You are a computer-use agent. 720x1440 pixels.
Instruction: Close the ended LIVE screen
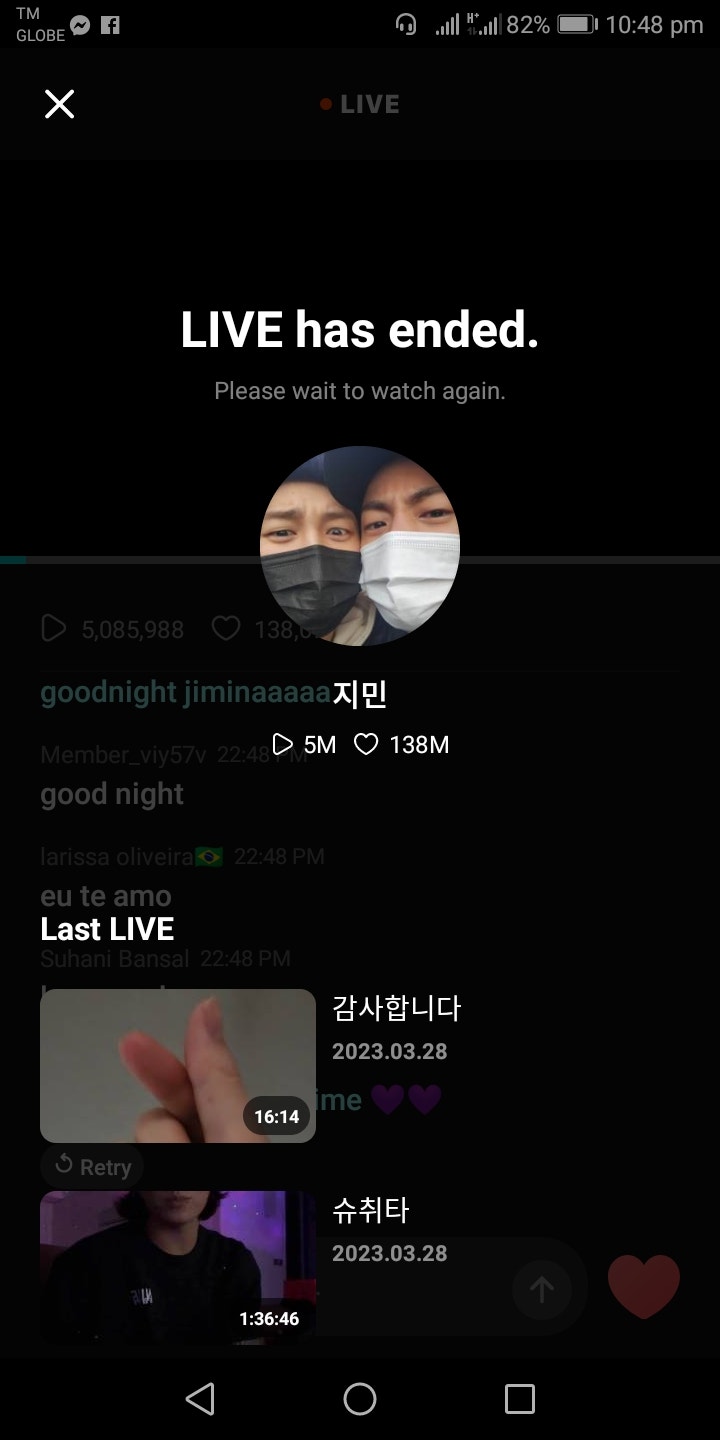click(x=59, y=104)
